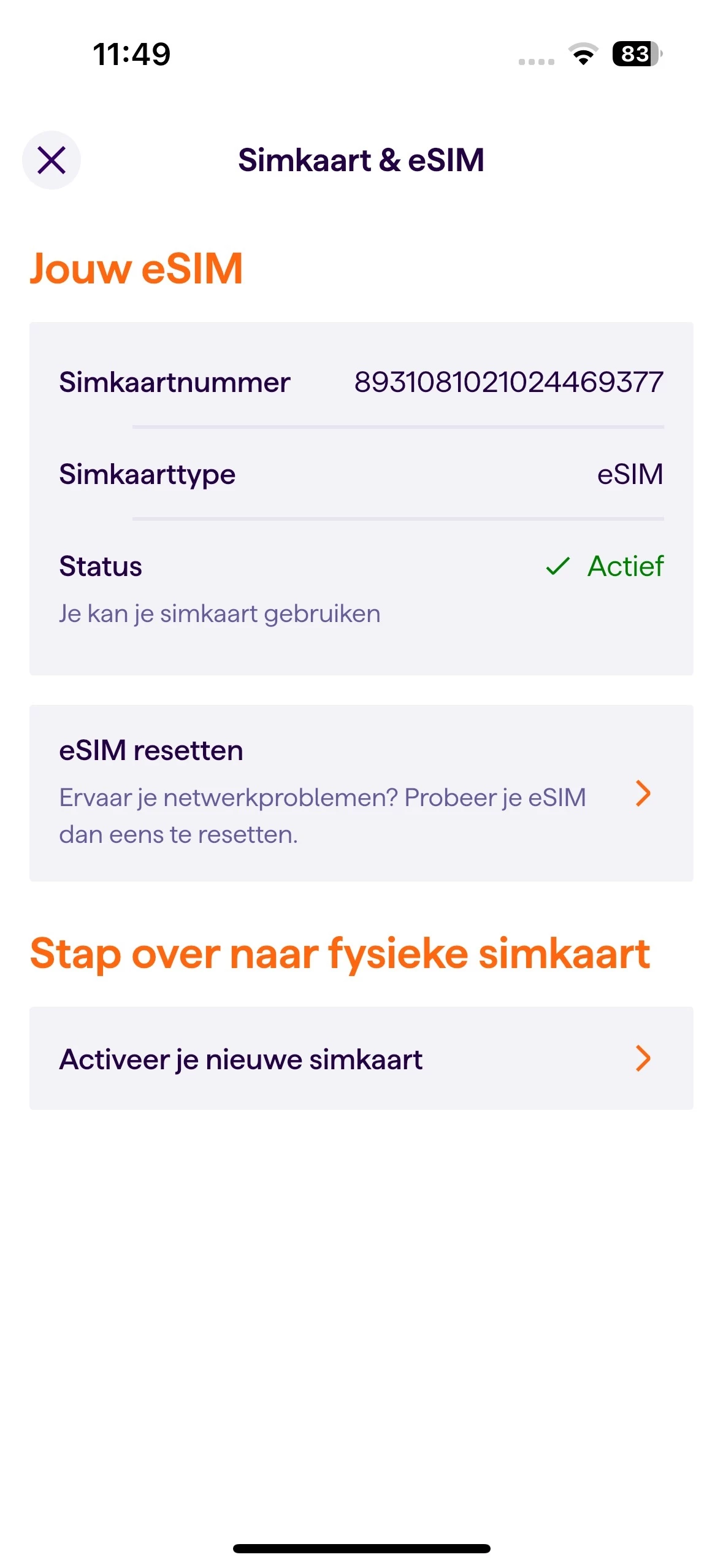Screen dimensions: 723x1568
Task: Close the Simkaart & eSIM screen
Action: coord(52,160)
